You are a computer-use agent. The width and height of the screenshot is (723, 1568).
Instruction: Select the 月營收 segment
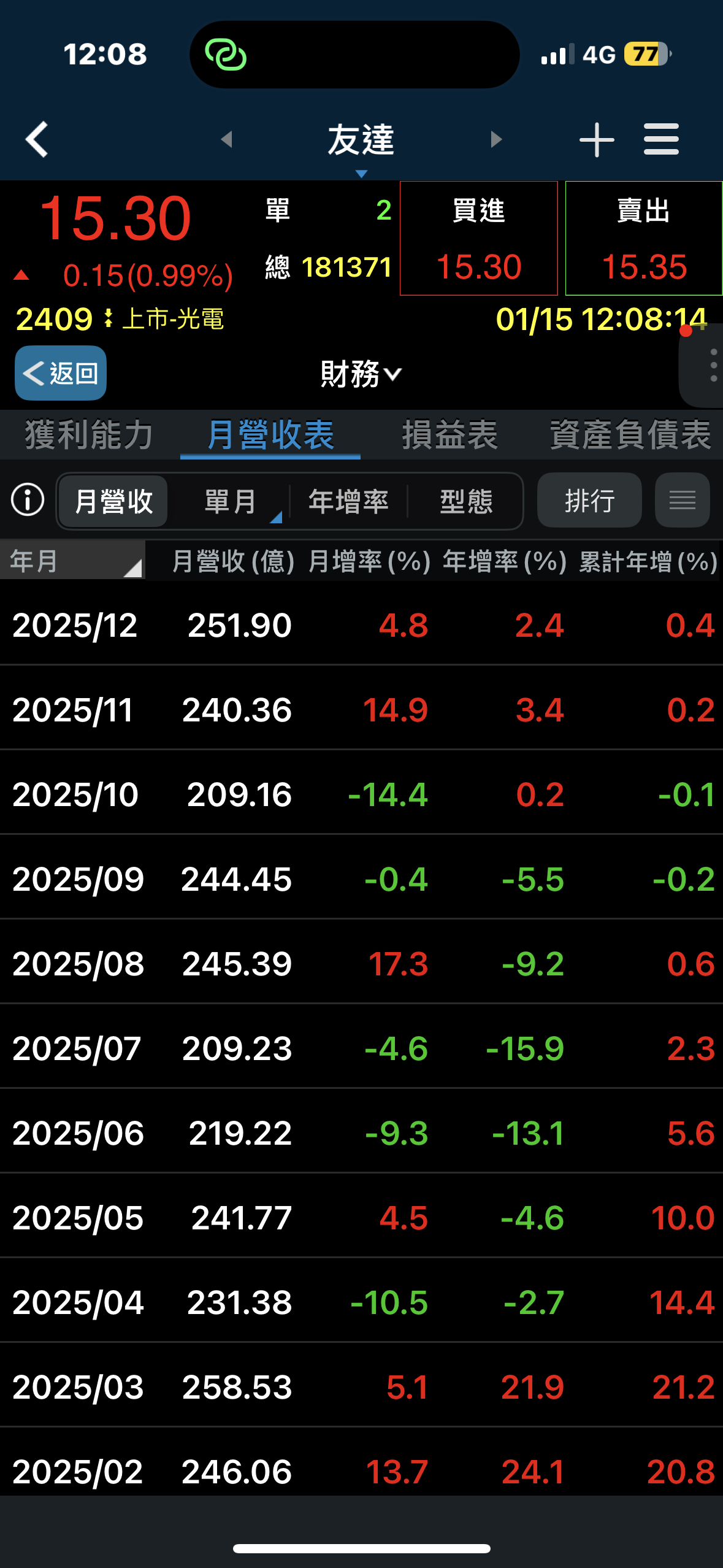(x=113, y=501)
